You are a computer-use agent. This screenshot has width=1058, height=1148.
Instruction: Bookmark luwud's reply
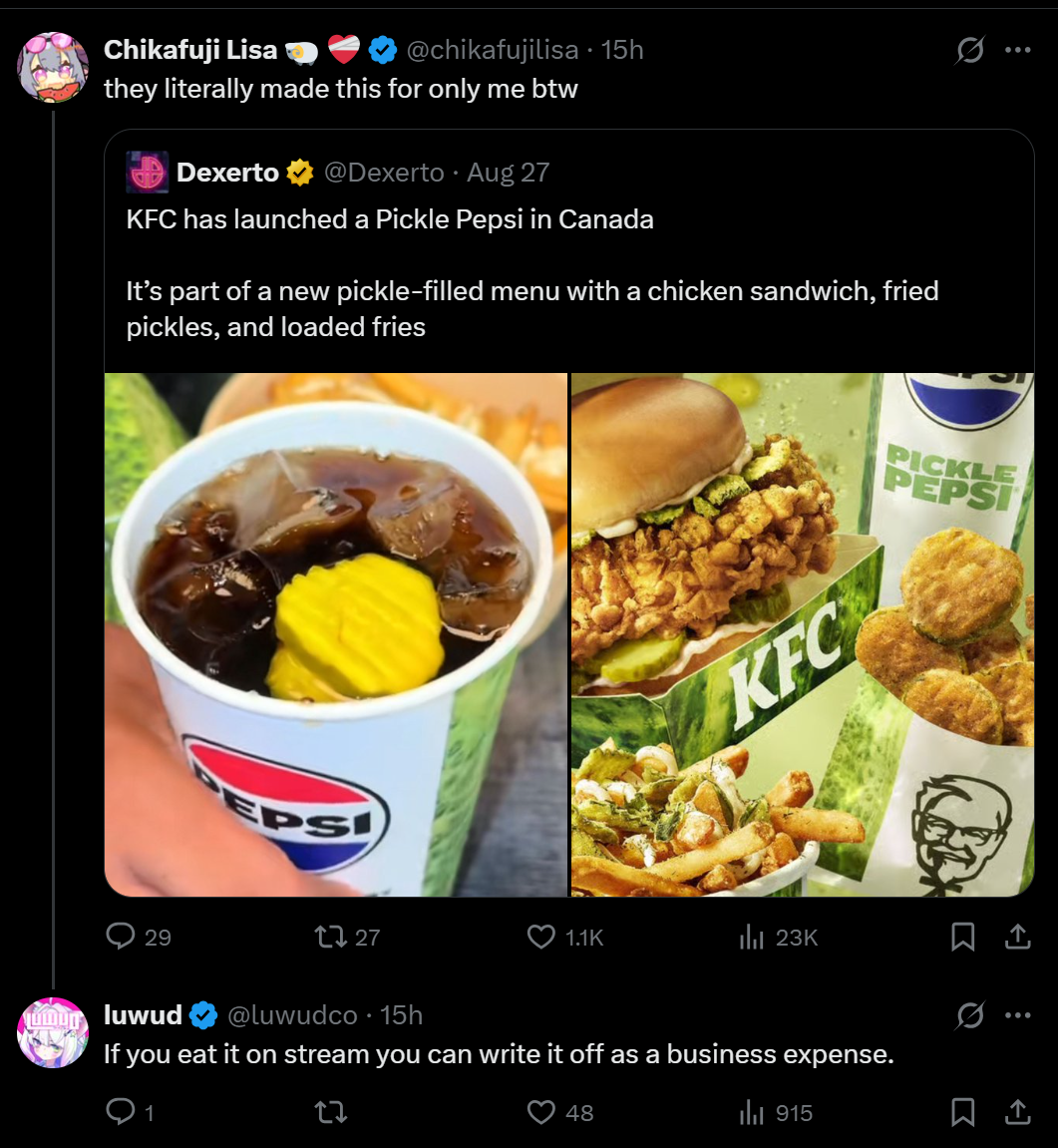click(962, 1112)
